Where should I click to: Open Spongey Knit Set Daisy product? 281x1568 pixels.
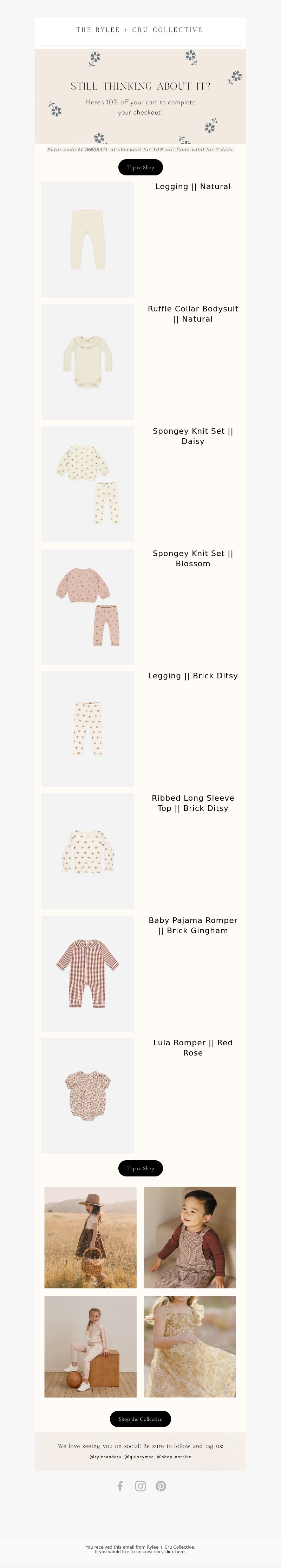pos(87,484)
